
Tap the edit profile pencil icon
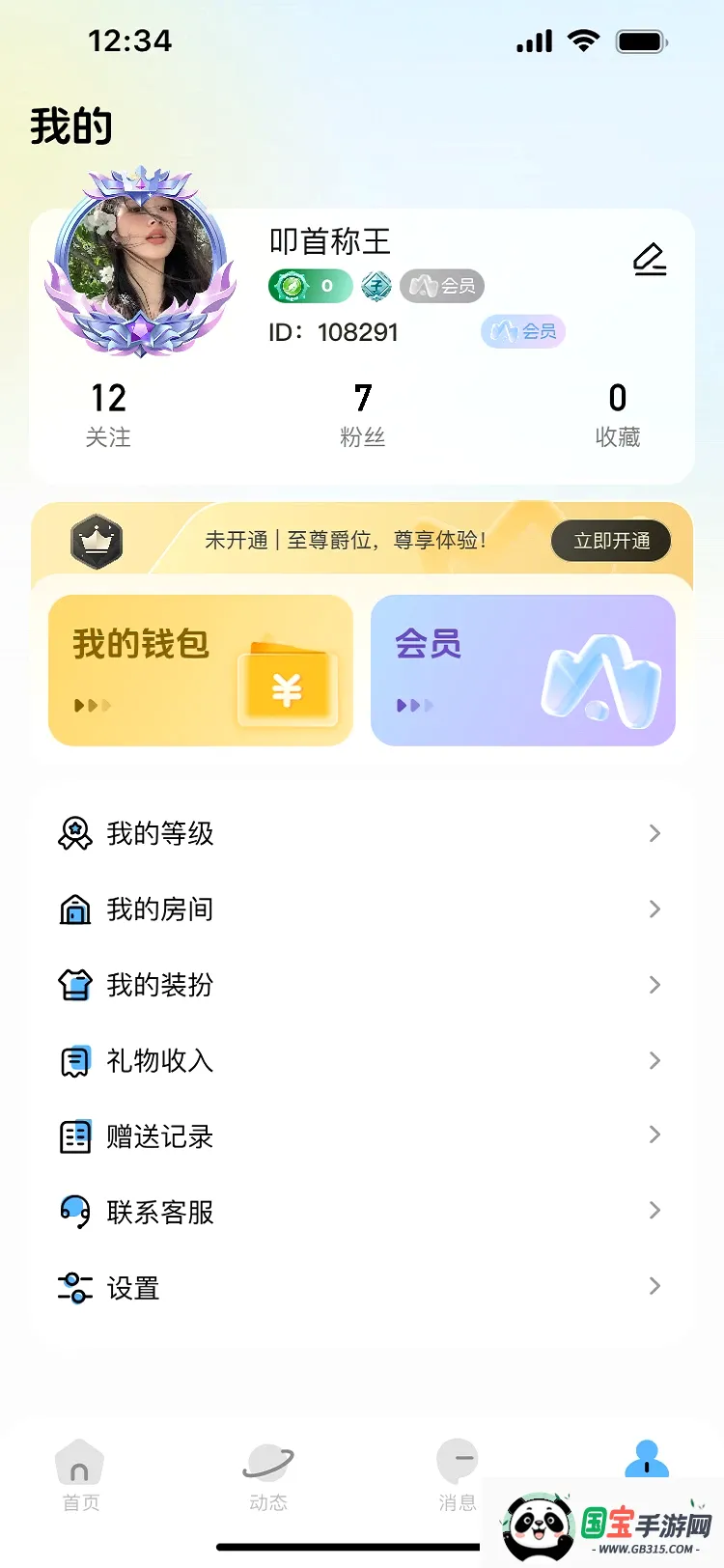[x=650, y=259]
